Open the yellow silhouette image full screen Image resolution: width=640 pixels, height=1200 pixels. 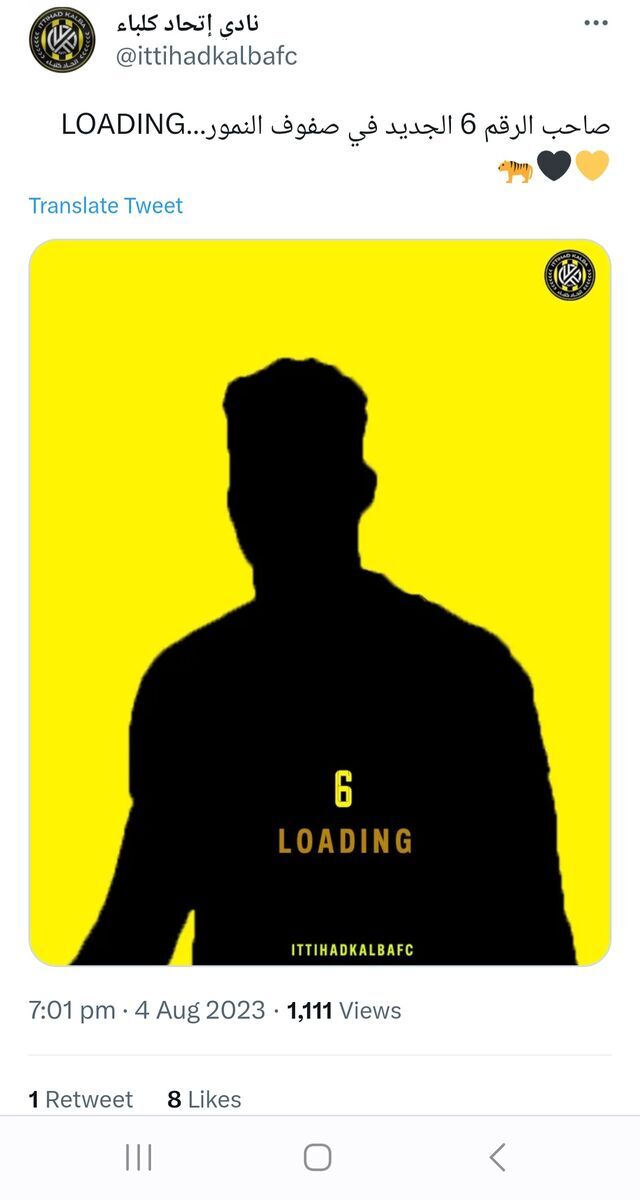click(320, 602)
